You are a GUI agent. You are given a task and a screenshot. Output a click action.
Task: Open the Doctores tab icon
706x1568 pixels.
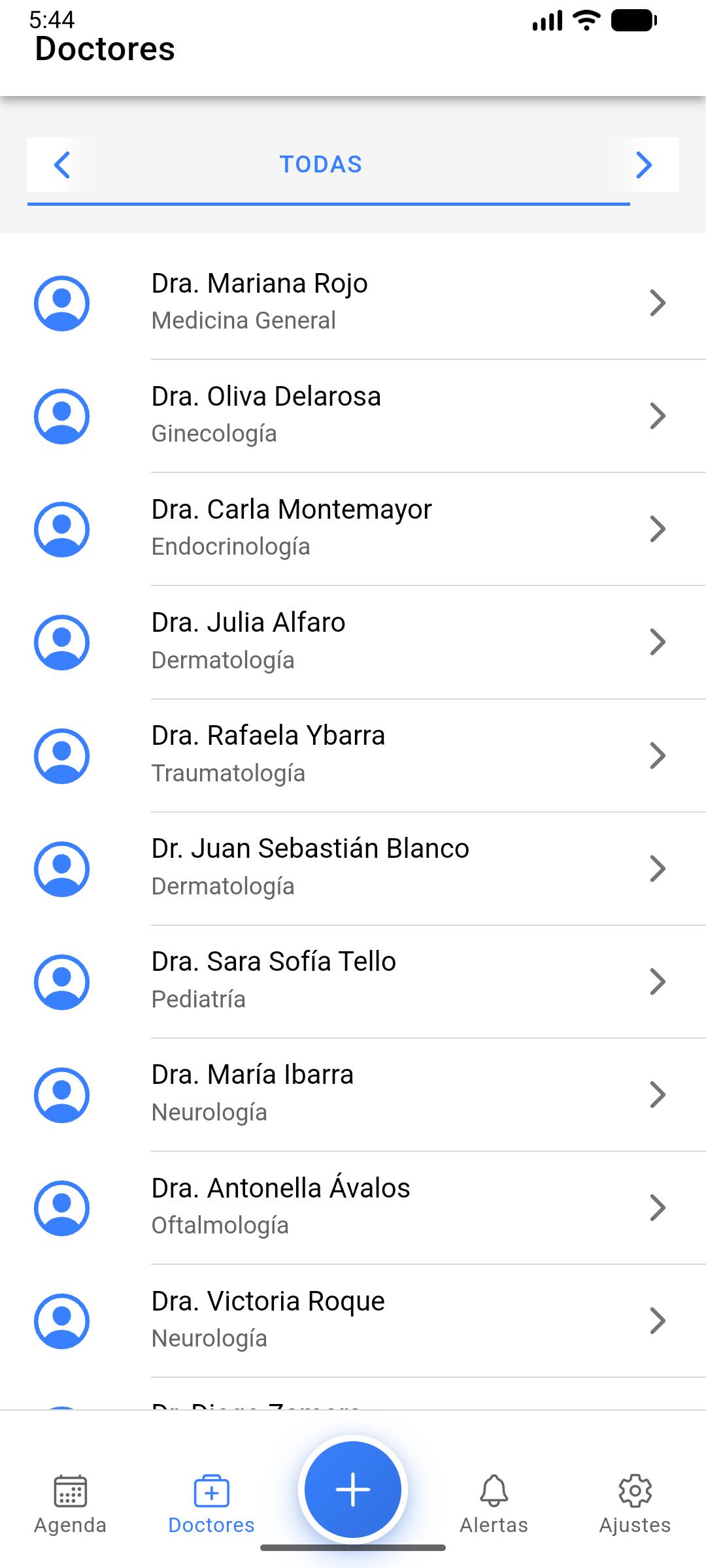tap(211, 1492)
